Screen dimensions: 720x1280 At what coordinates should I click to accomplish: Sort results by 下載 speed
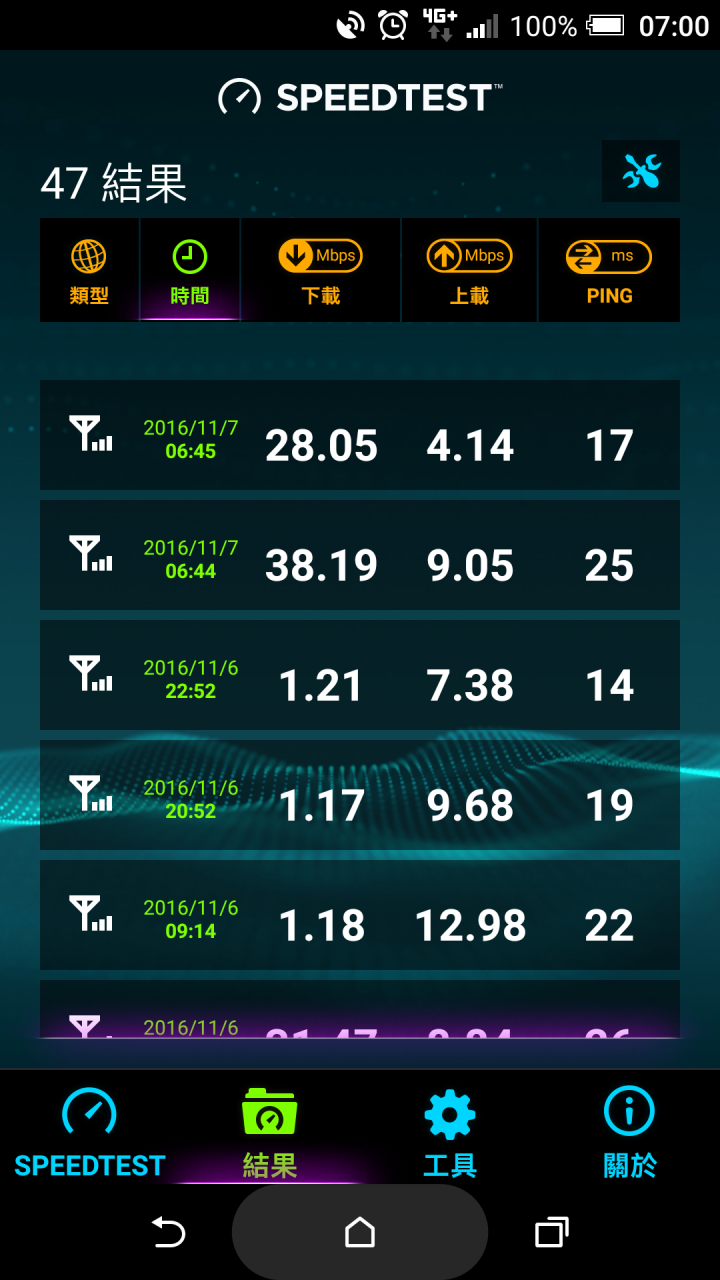[x=320, y=271]
